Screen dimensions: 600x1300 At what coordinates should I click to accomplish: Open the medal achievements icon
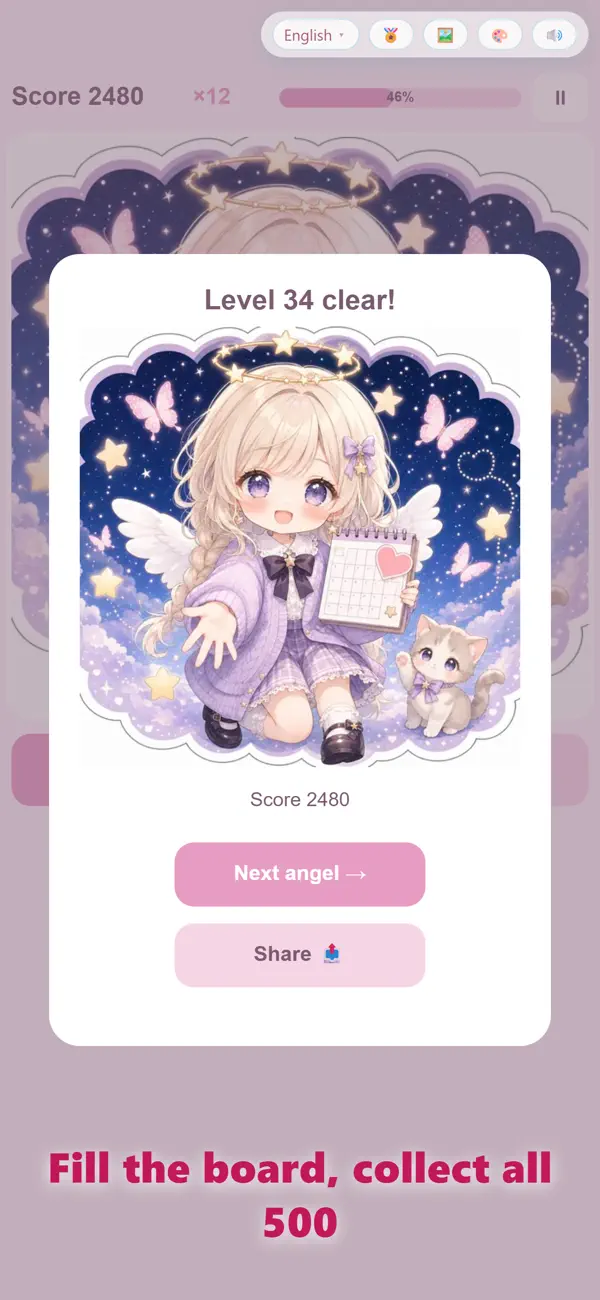pos(391,35)
